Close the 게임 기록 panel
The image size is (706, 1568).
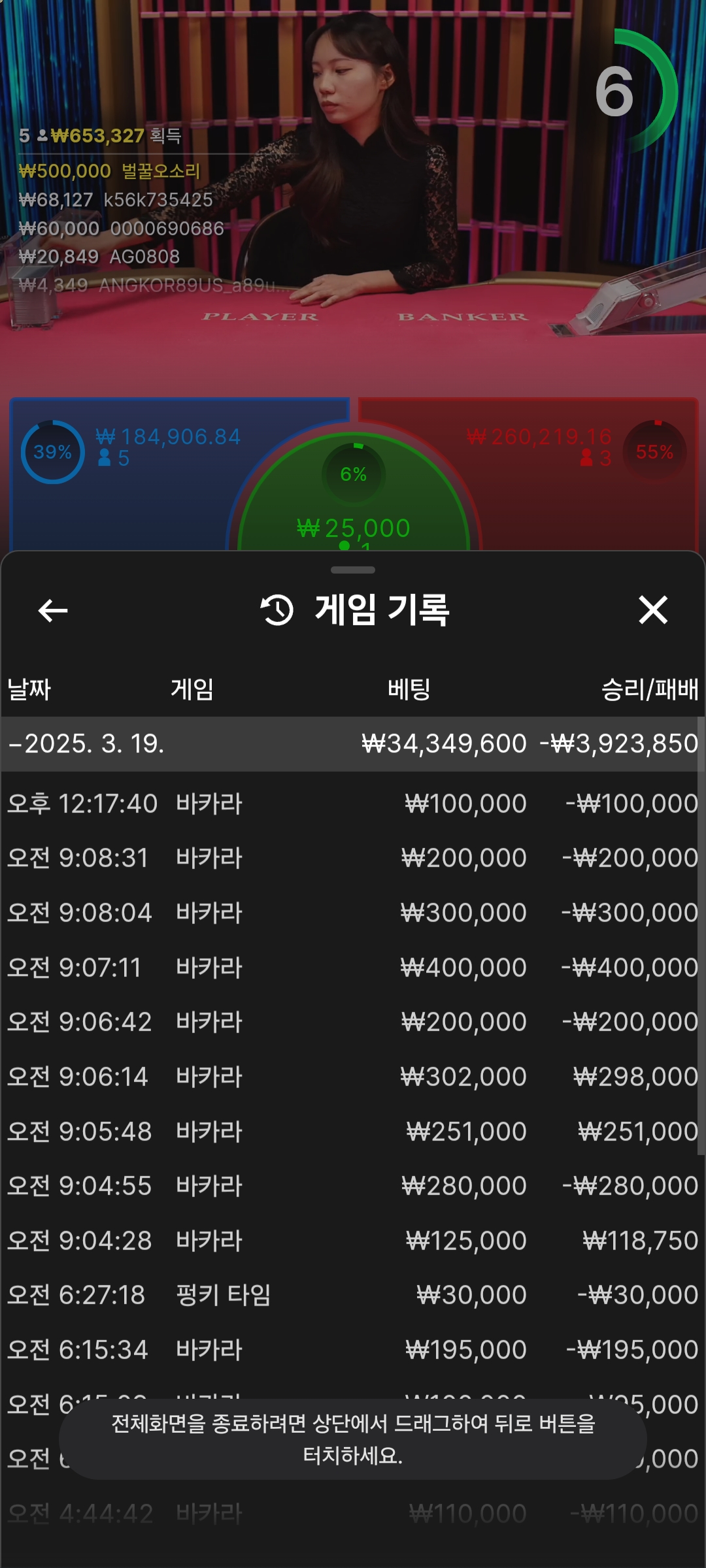(652, 610)
